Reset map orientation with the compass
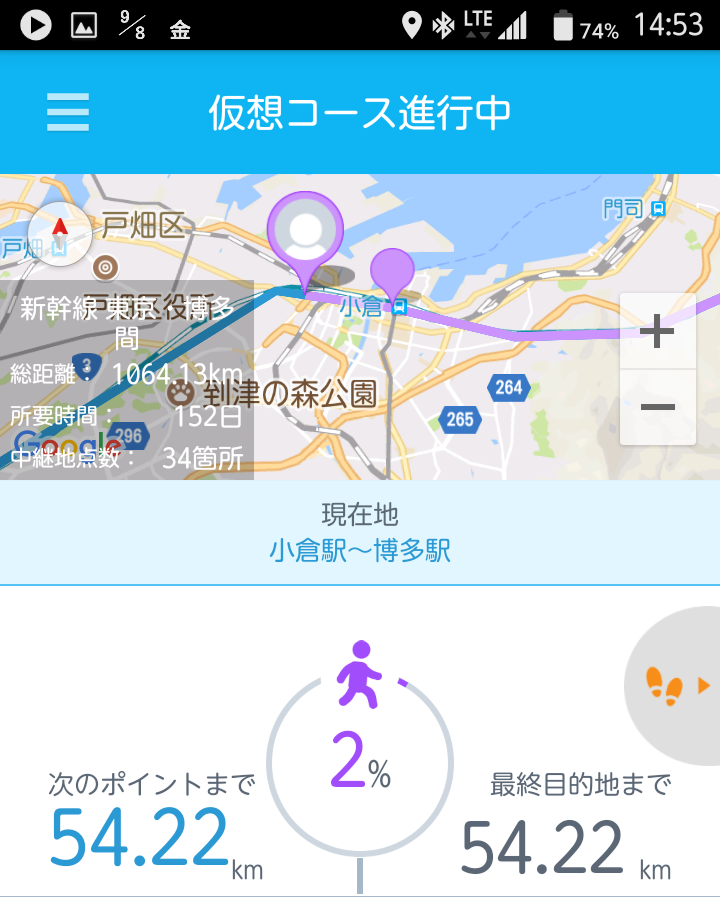 (60, 232)
